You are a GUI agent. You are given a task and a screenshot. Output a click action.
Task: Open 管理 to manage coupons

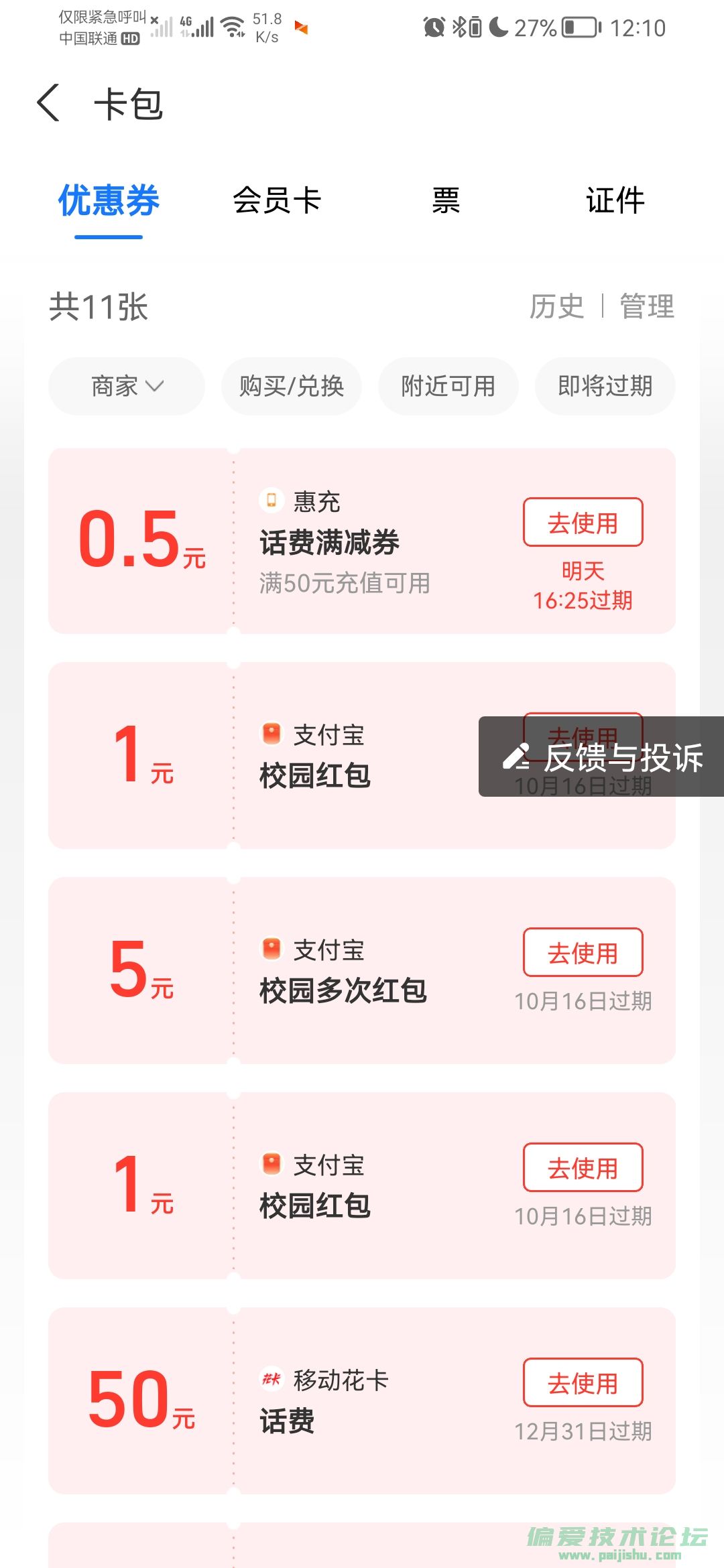click(646, 307)
